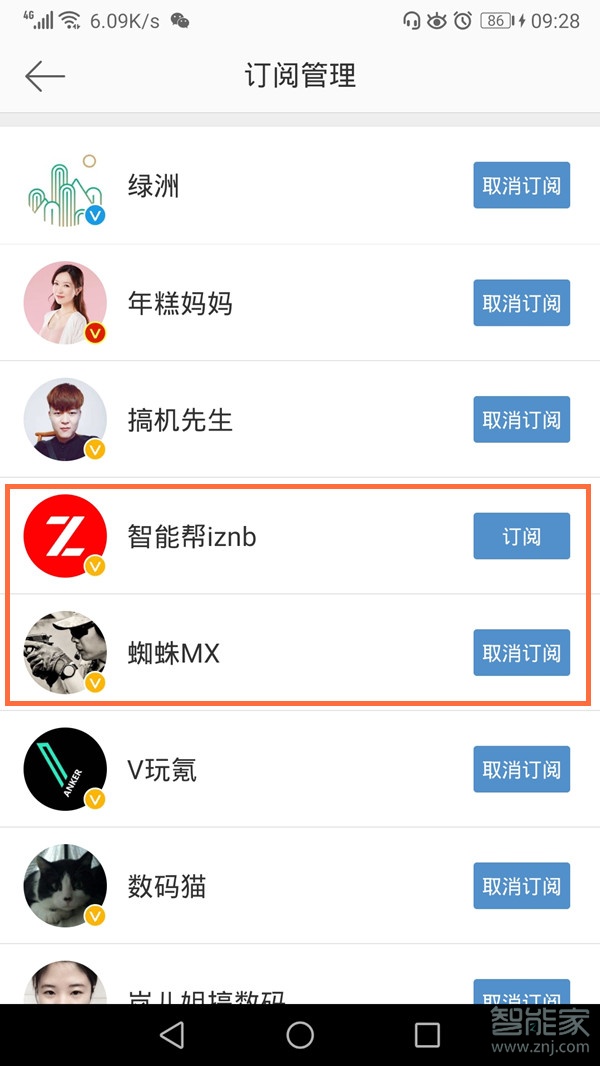View the V玩氪 account
Viewport: 600px width, 1066px height.
tap(162, 770)
